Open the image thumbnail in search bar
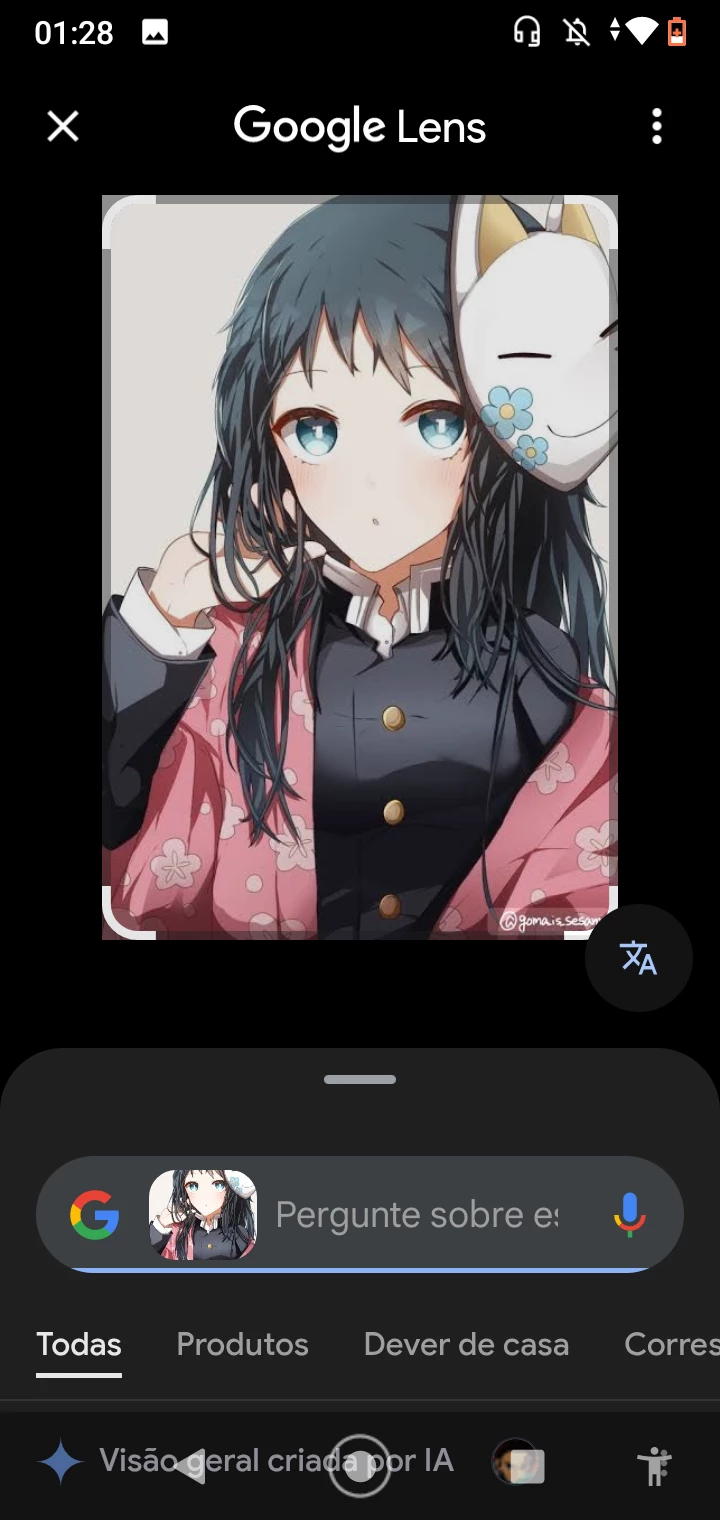The image size is (720, 1520). coord(203,1215)
